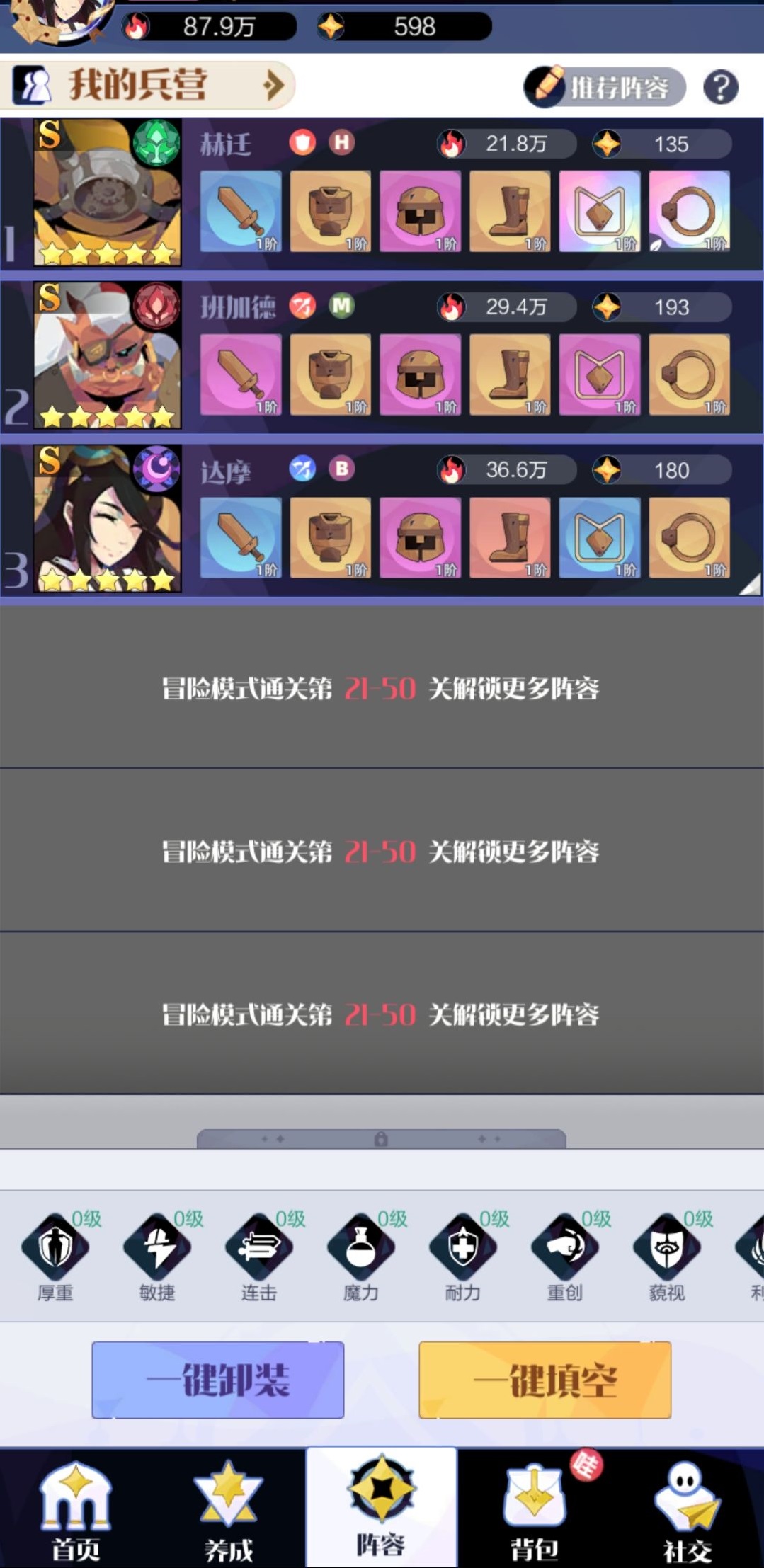
Task: Open 我的兵营 barracks
Action: [147, 86]
